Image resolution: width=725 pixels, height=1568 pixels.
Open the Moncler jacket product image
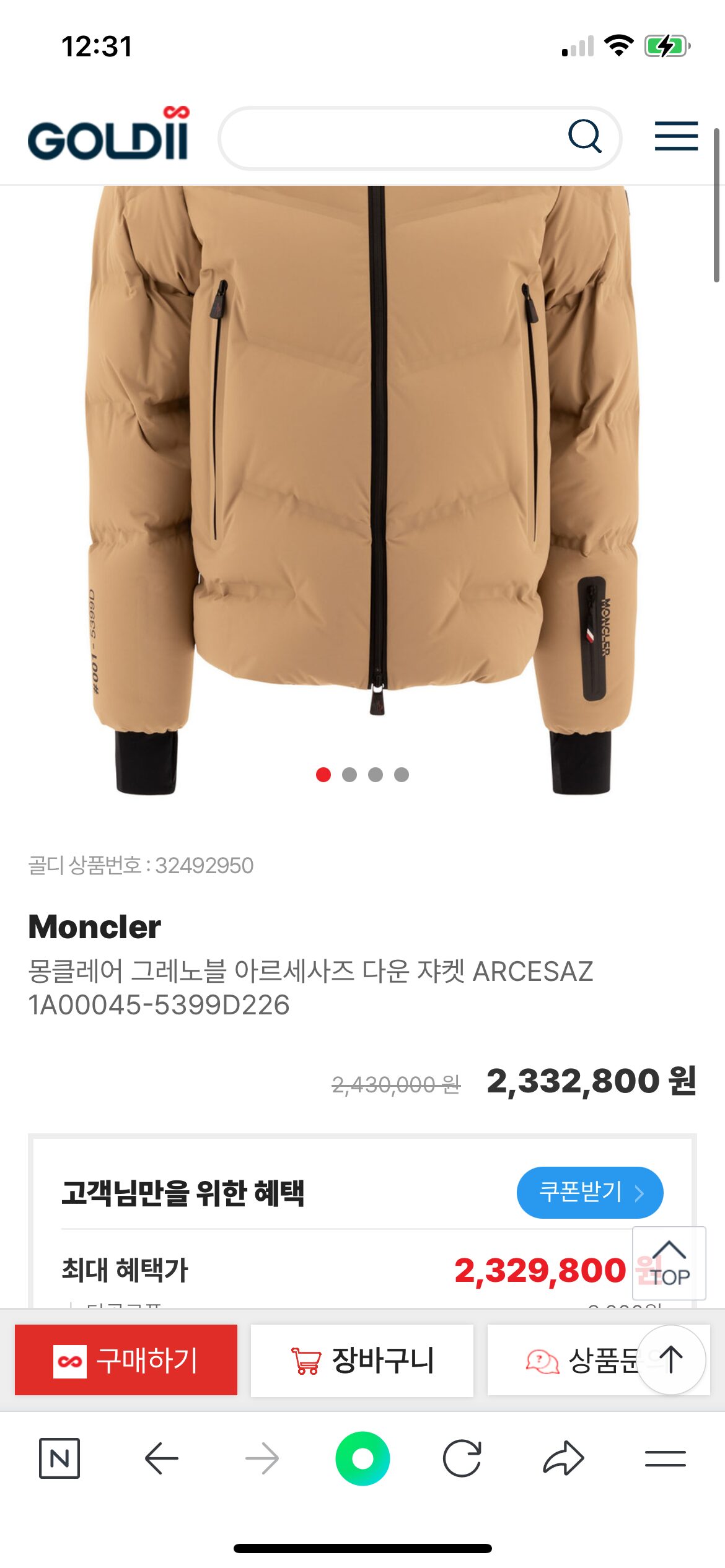(x=362, y=471)
